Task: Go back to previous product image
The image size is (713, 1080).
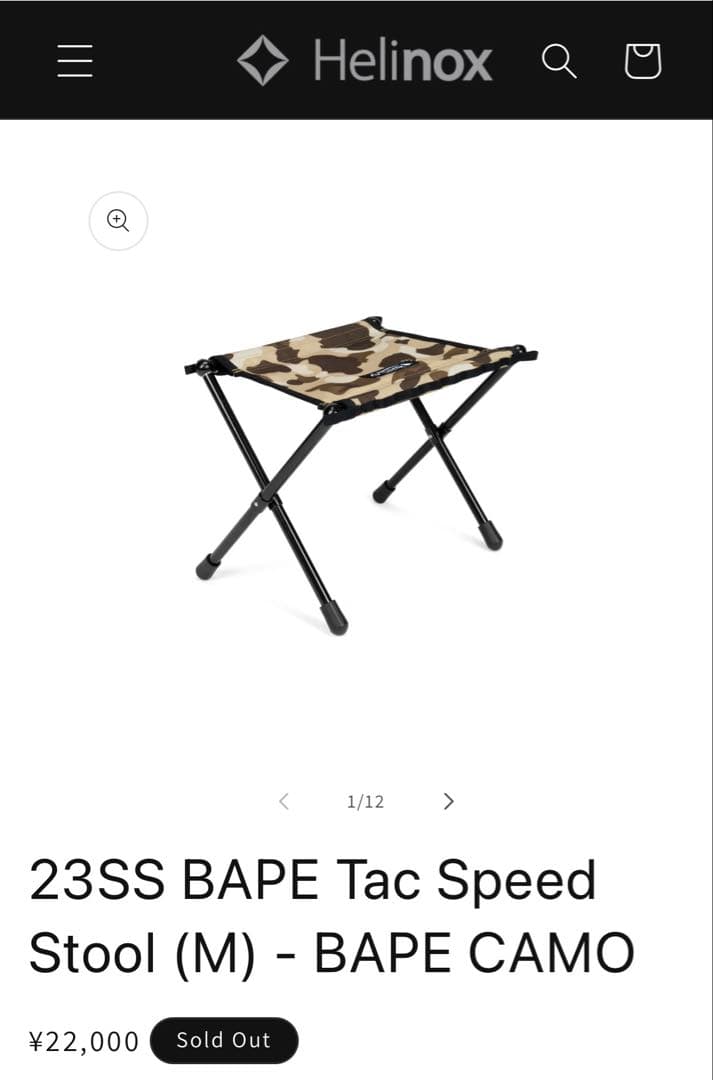Action: [x=284, y=801]
